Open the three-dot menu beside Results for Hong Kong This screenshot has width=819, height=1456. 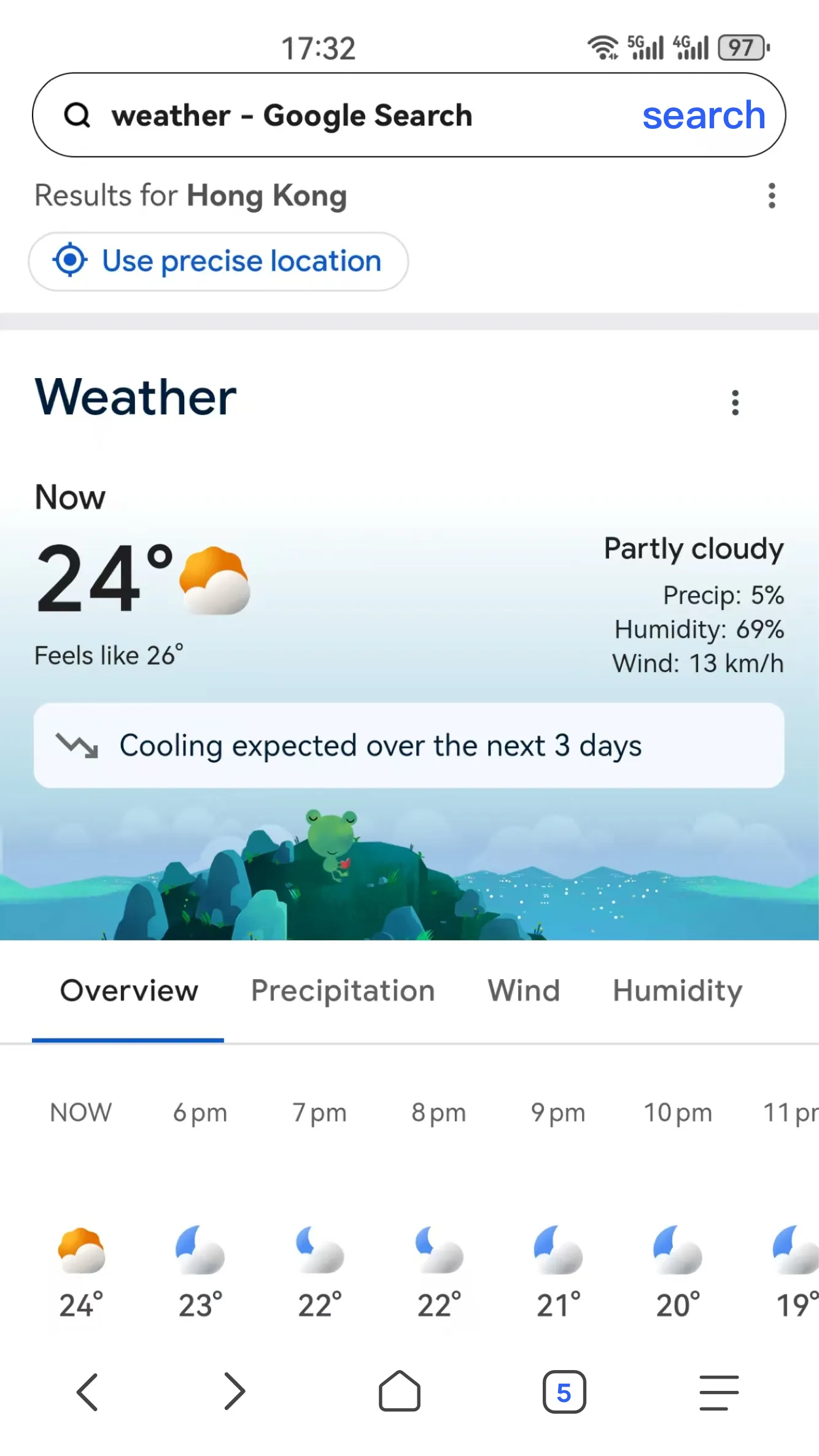click(x=772, y=196)
